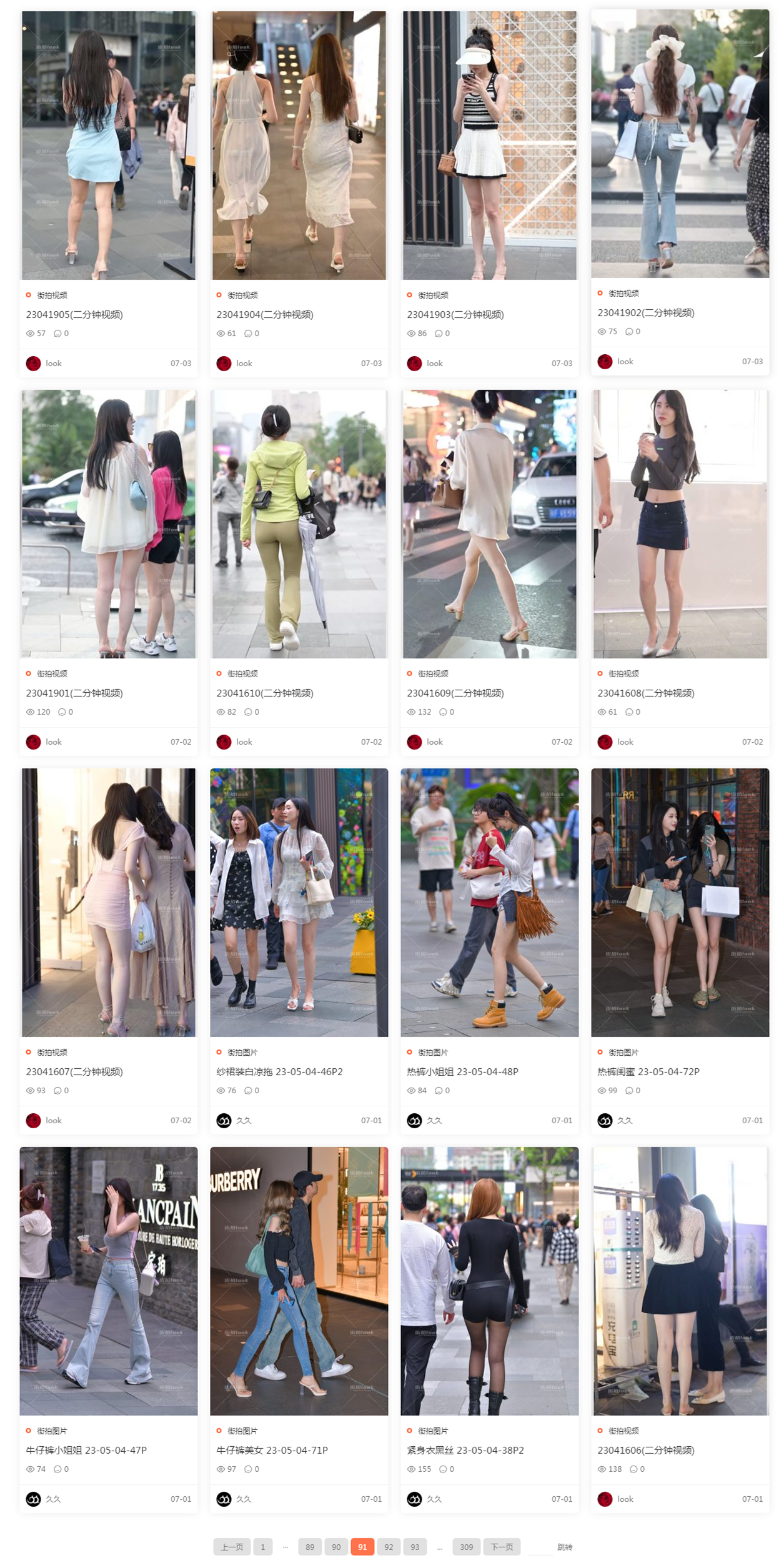Go to previous page 上一页
Viewport: 784px width, 1568px height.
pos(232,1547)
